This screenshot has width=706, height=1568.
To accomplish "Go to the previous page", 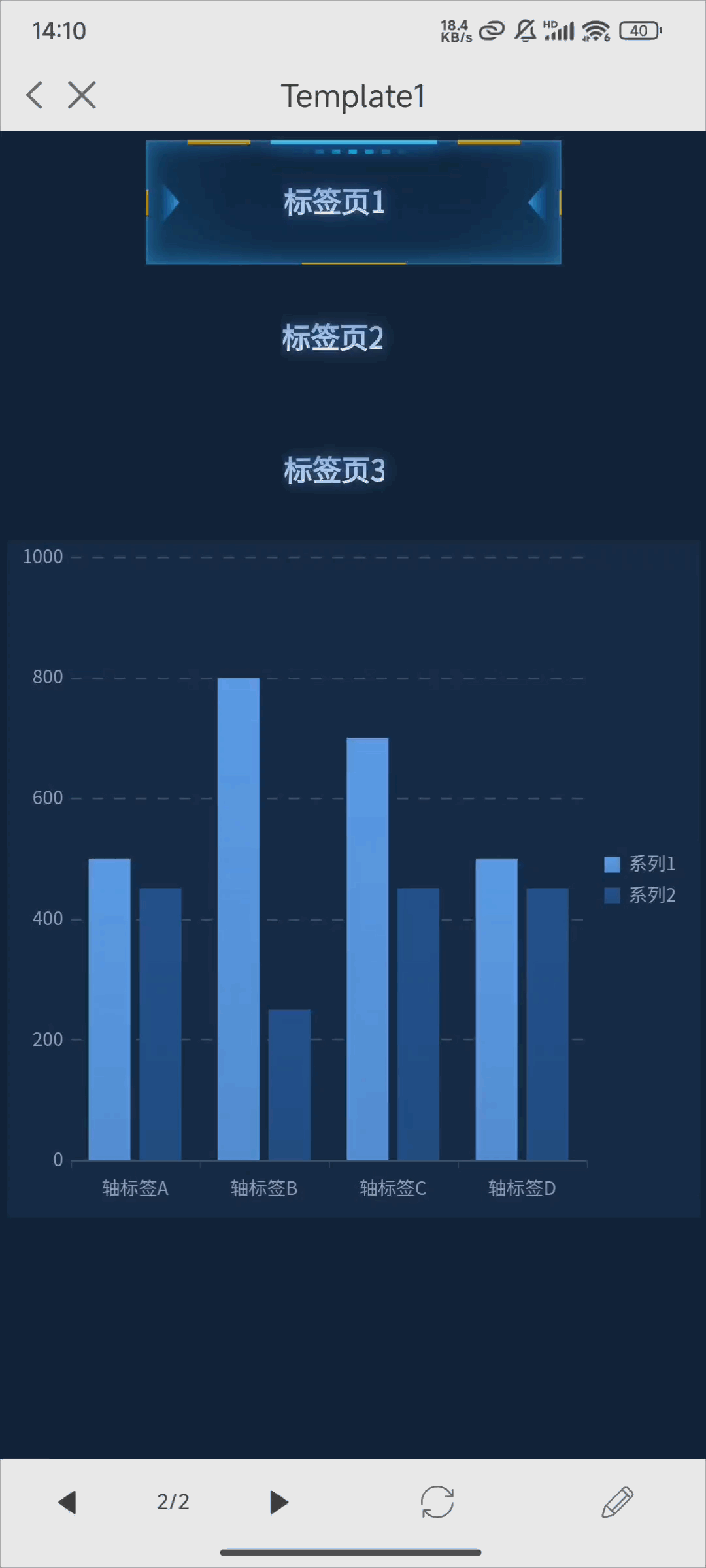I will 68,1502.
